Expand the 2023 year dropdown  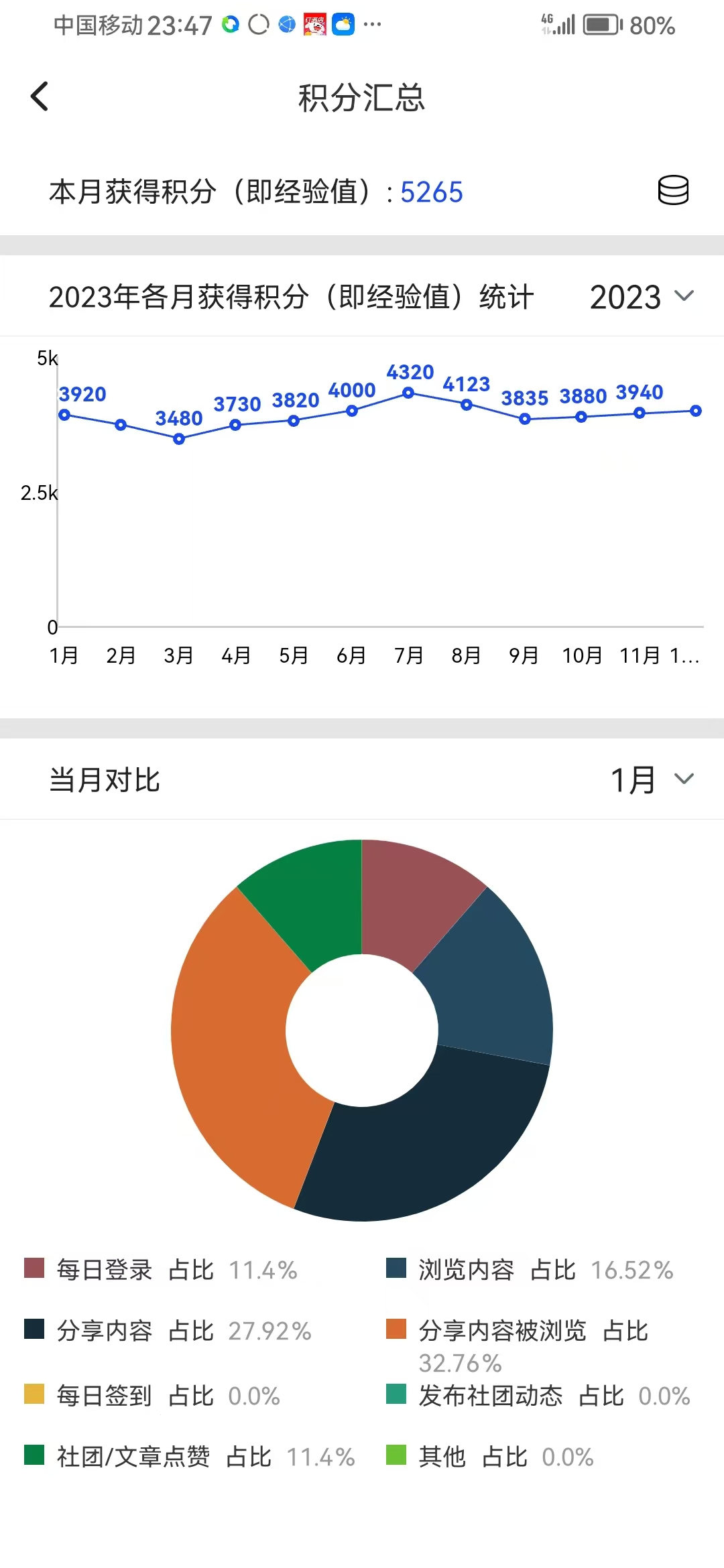click(x=641, y=297)
